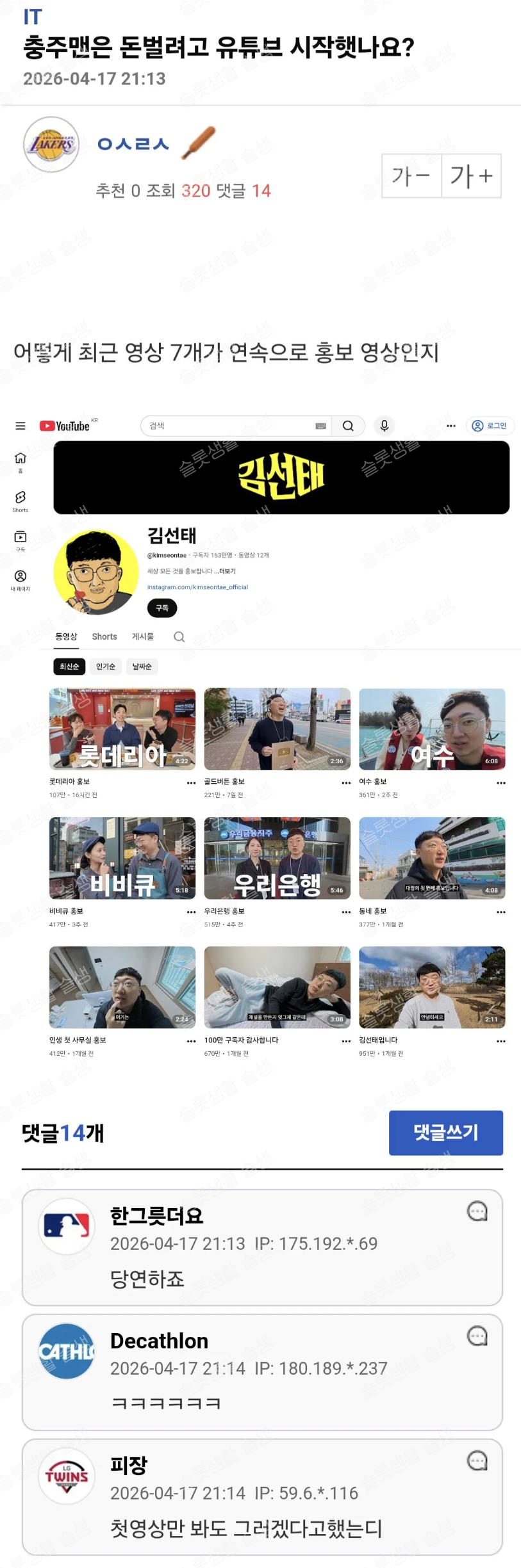Image resolution: width=521 pixels, height=1568 pixels.
Task: Increase font size with 가+ button
Action: coord(471,175)
